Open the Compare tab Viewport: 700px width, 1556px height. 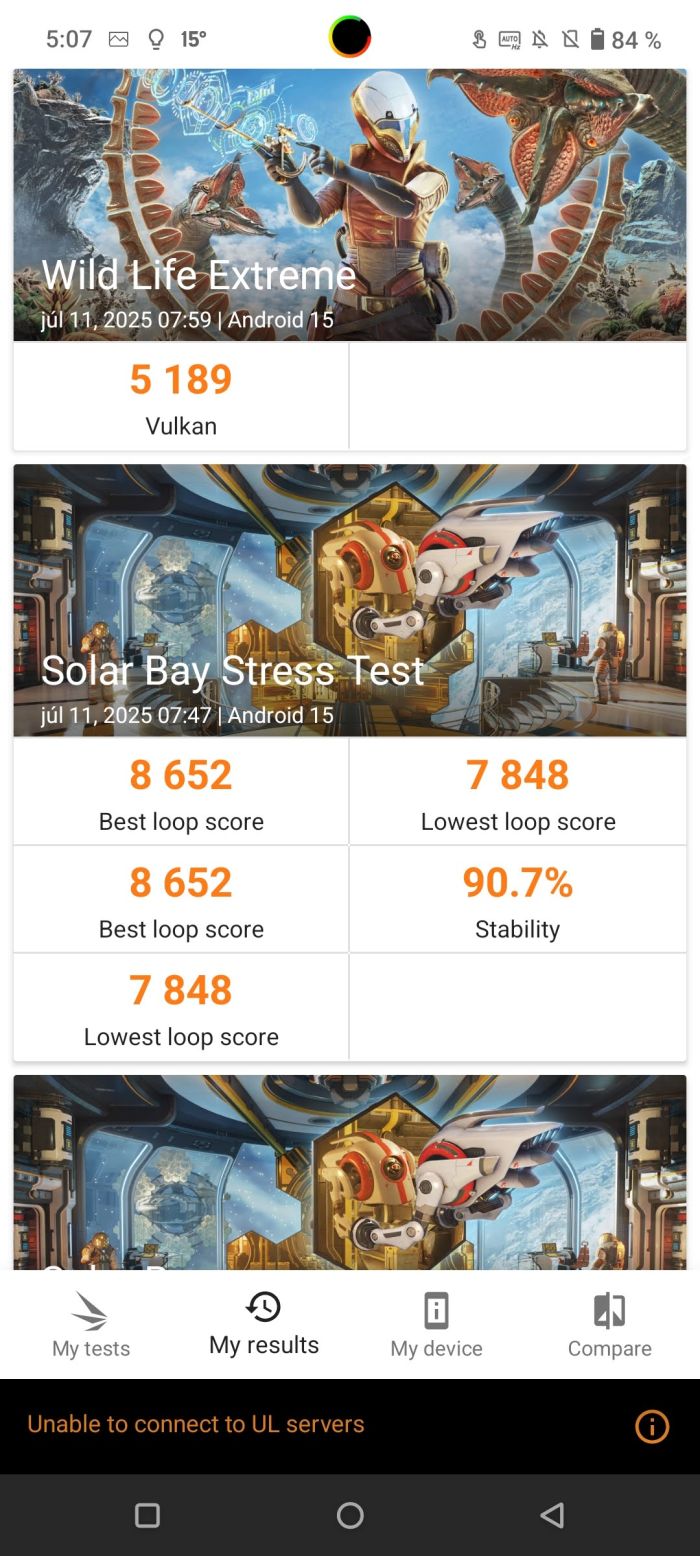(x=609, y=1325)
